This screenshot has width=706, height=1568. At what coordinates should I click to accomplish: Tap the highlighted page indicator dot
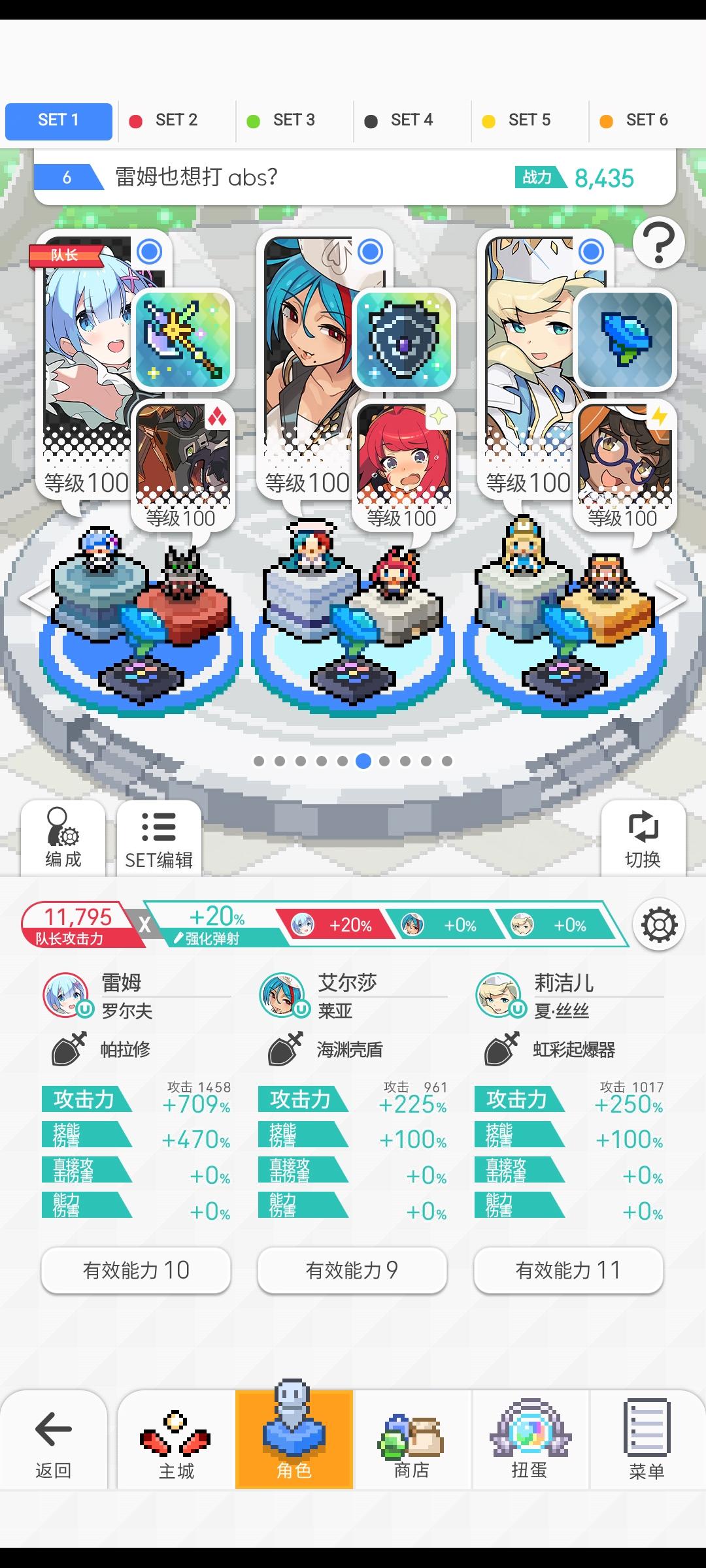(364, 762)
